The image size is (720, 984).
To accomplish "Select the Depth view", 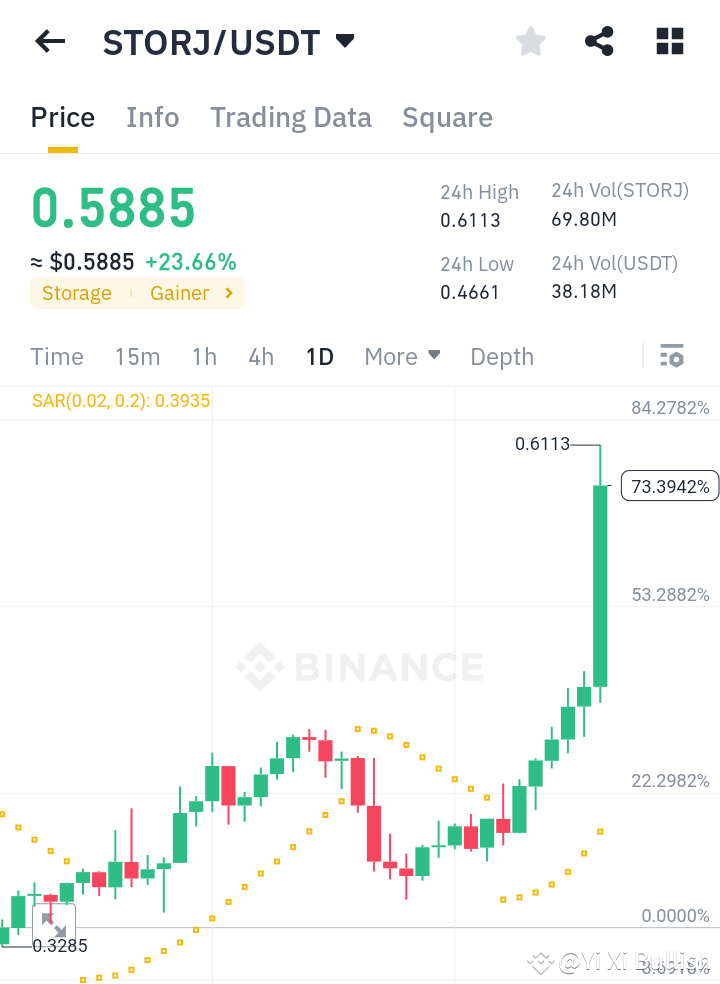I will click(x=501, y=356).
